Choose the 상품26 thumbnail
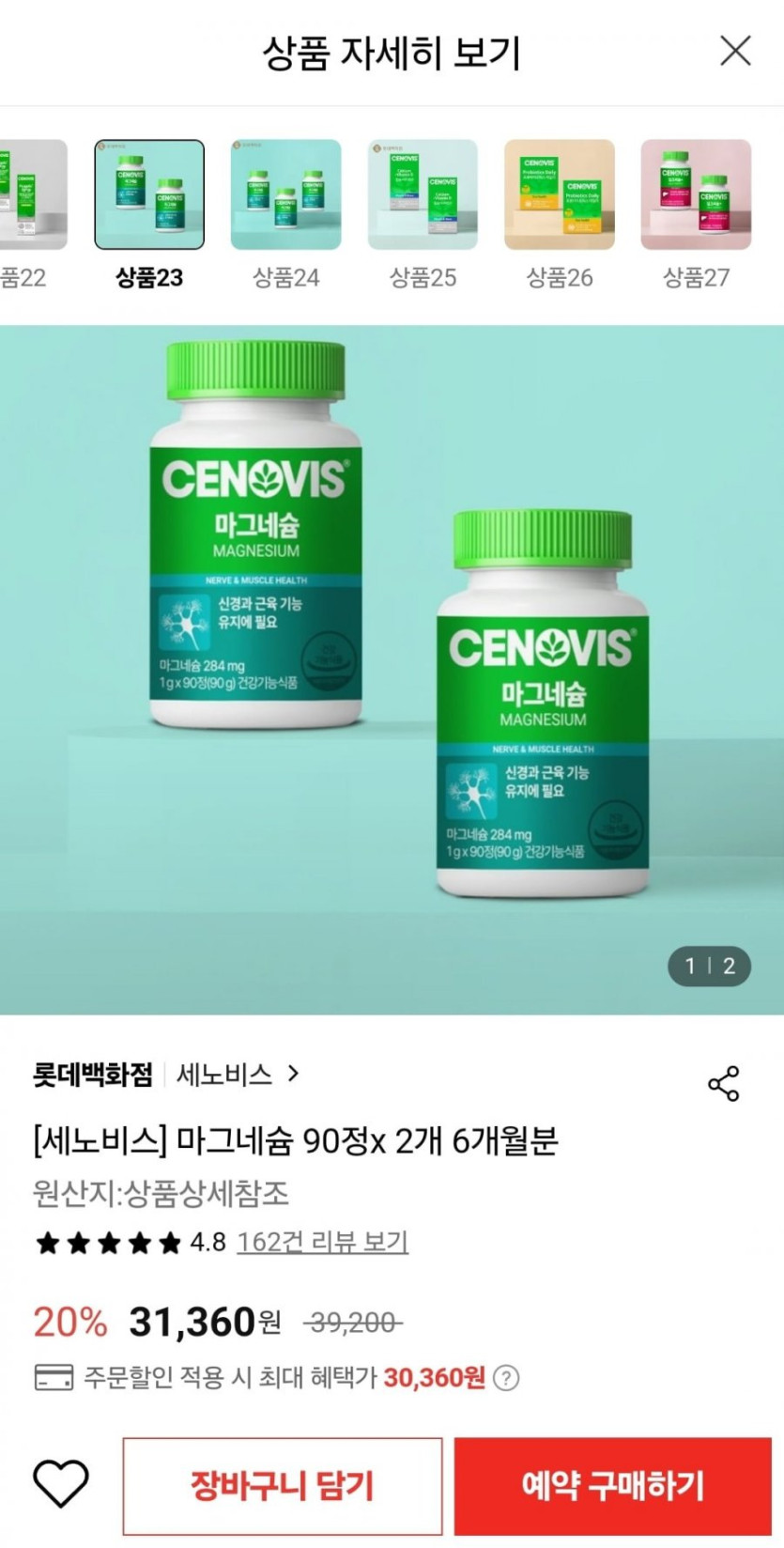The width and height of the screenshot is (784, 1548). coord(560,194)
